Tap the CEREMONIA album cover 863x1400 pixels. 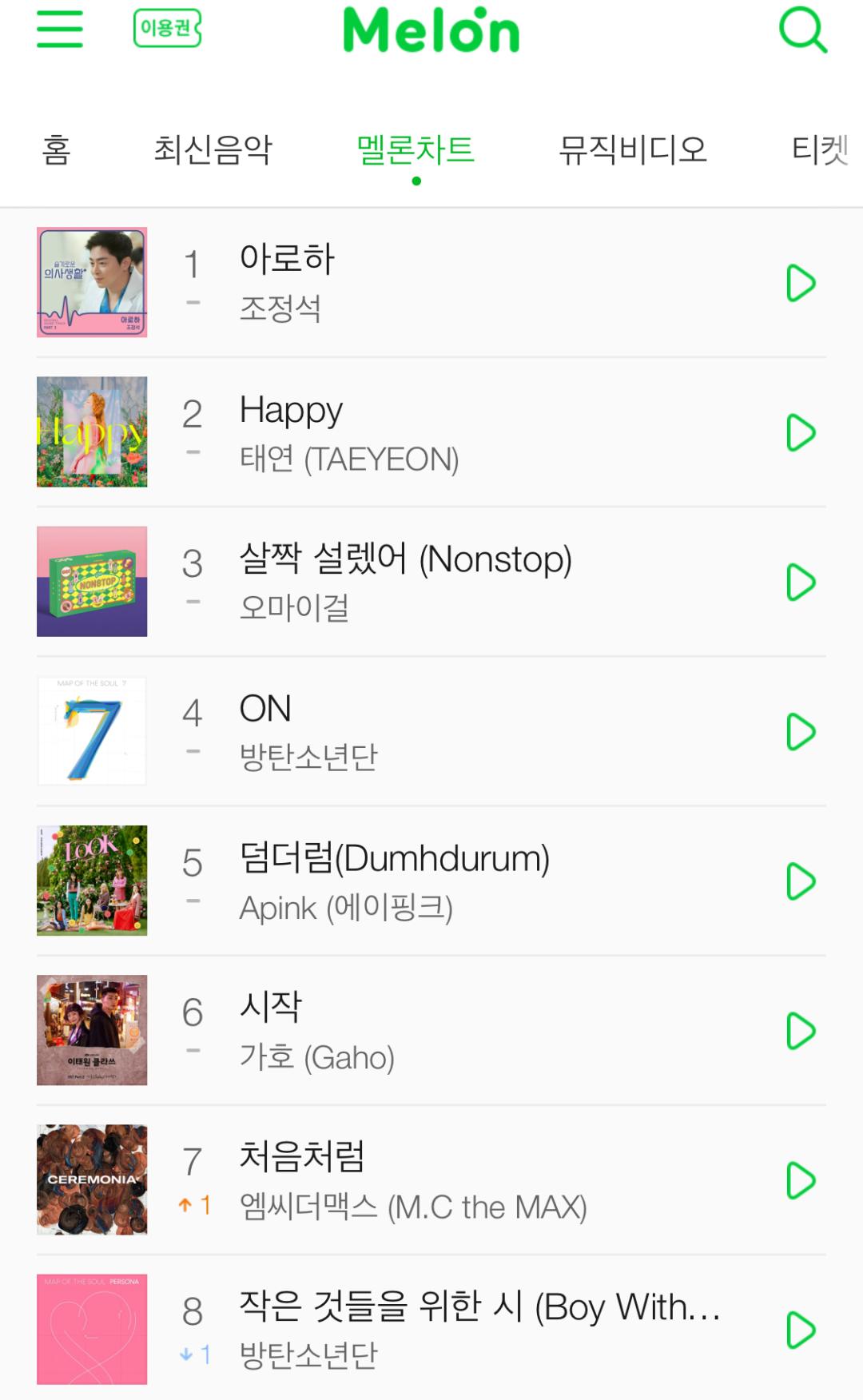point(92,1179)
